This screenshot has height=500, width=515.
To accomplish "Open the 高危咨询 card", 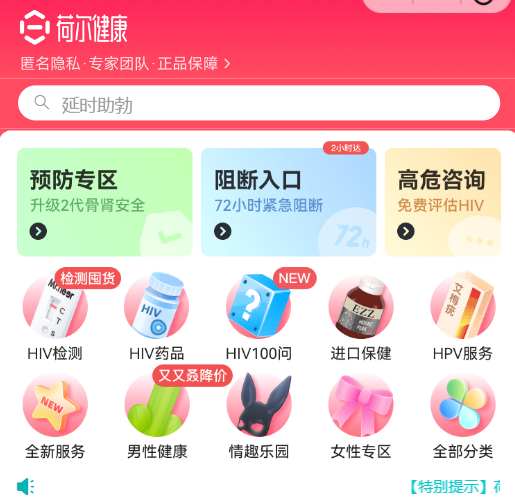I will coord(443,202).
